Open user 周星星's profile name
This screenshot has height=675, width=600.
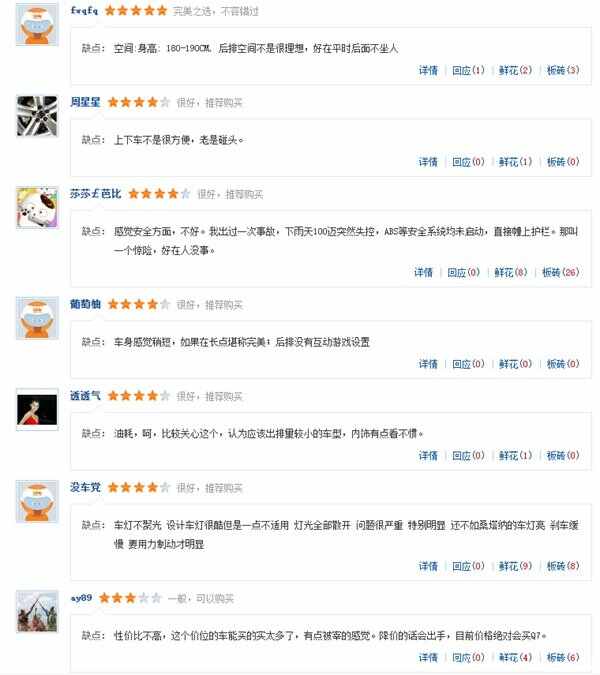click(x=85, y=102)
